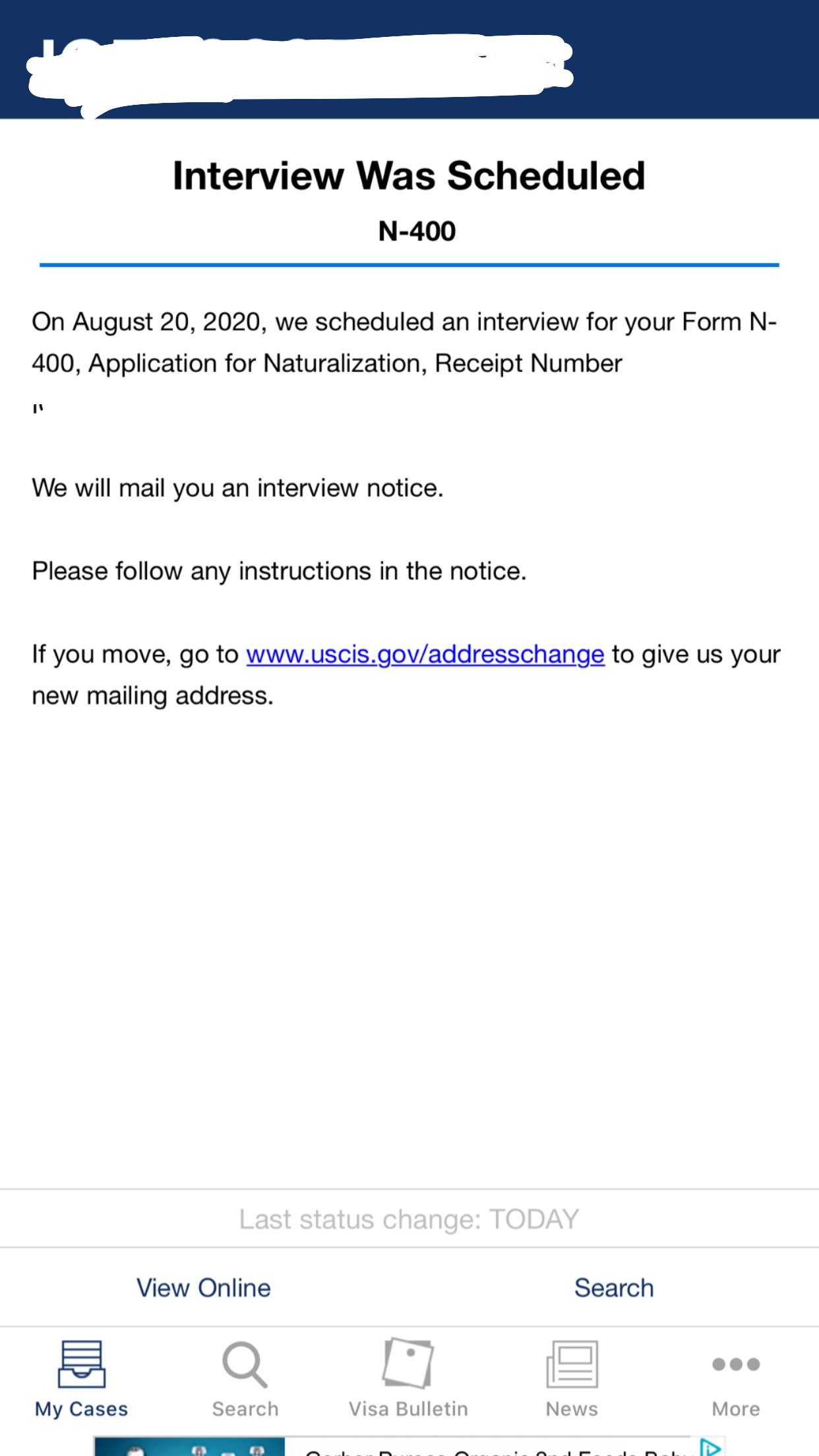Tap the View Online button
This screenshot has height=1456, width=819.
coord(203,1288)
